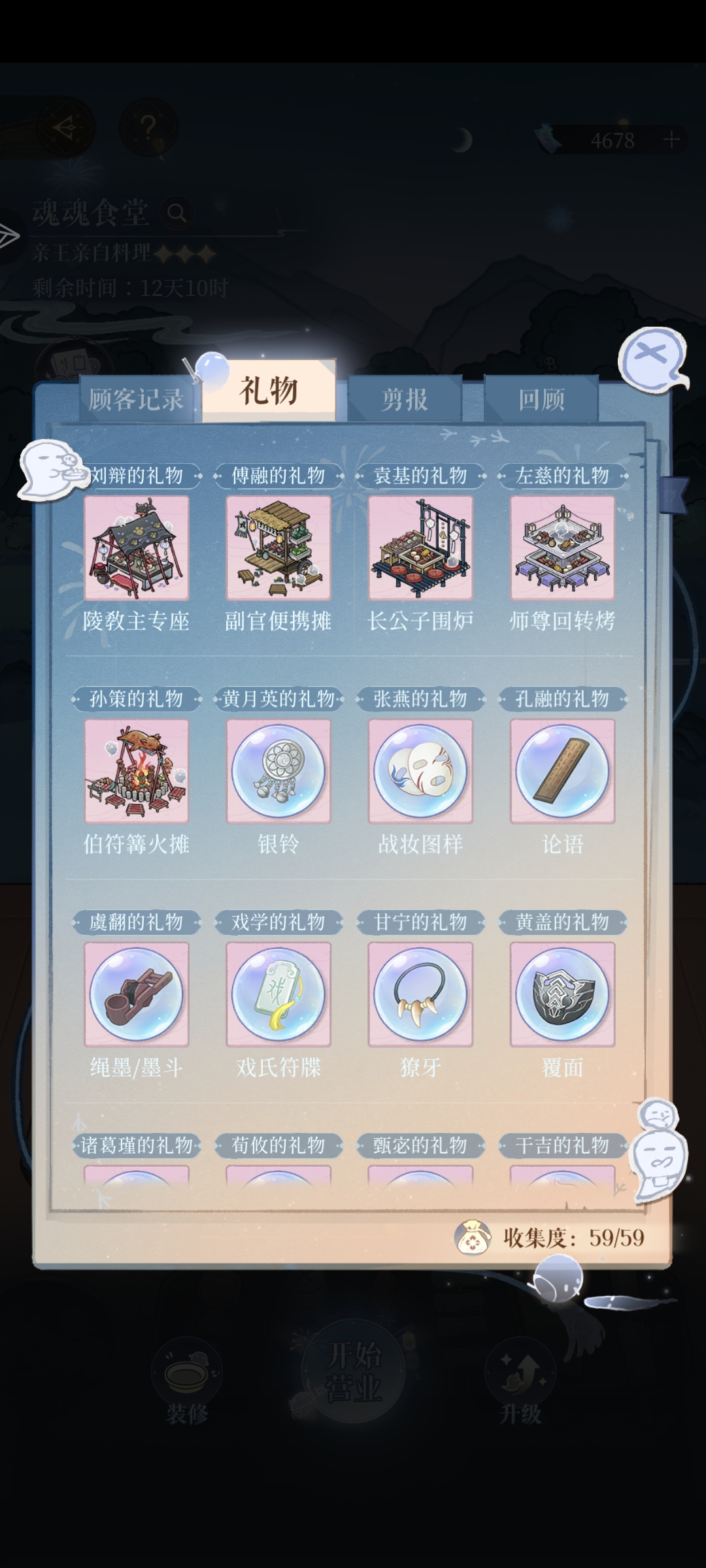Close the gift collection dialog
706x1568 pixels.
[650, 358]
